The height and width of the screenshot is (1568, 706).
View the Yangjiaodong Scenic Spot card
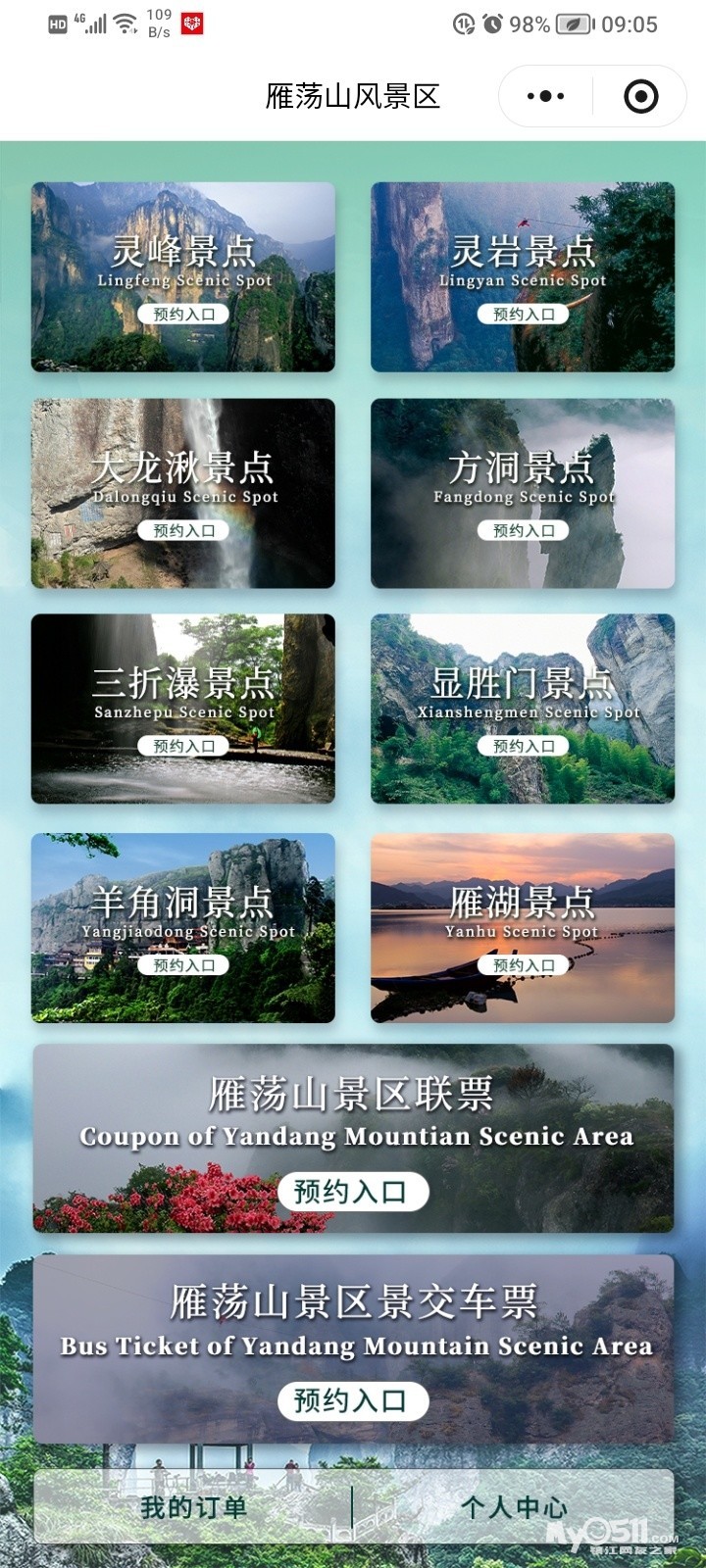(x=183, y=928)
